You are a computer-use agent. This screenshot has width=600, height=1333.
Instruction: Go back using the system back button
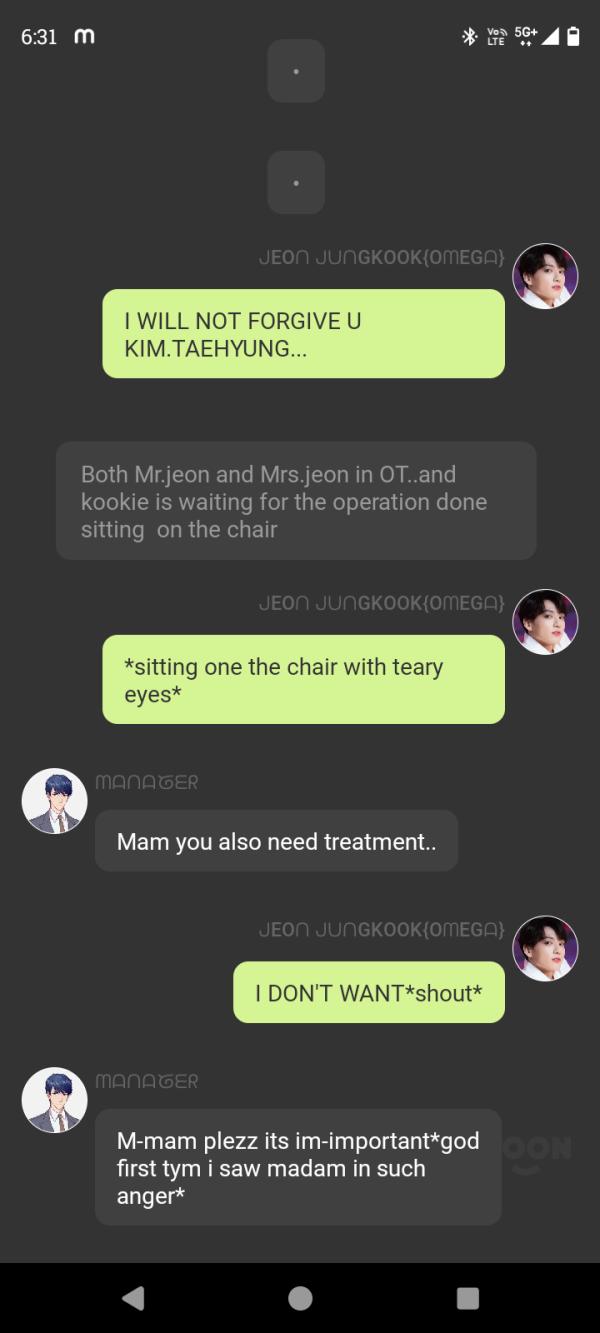point(133,1297)
